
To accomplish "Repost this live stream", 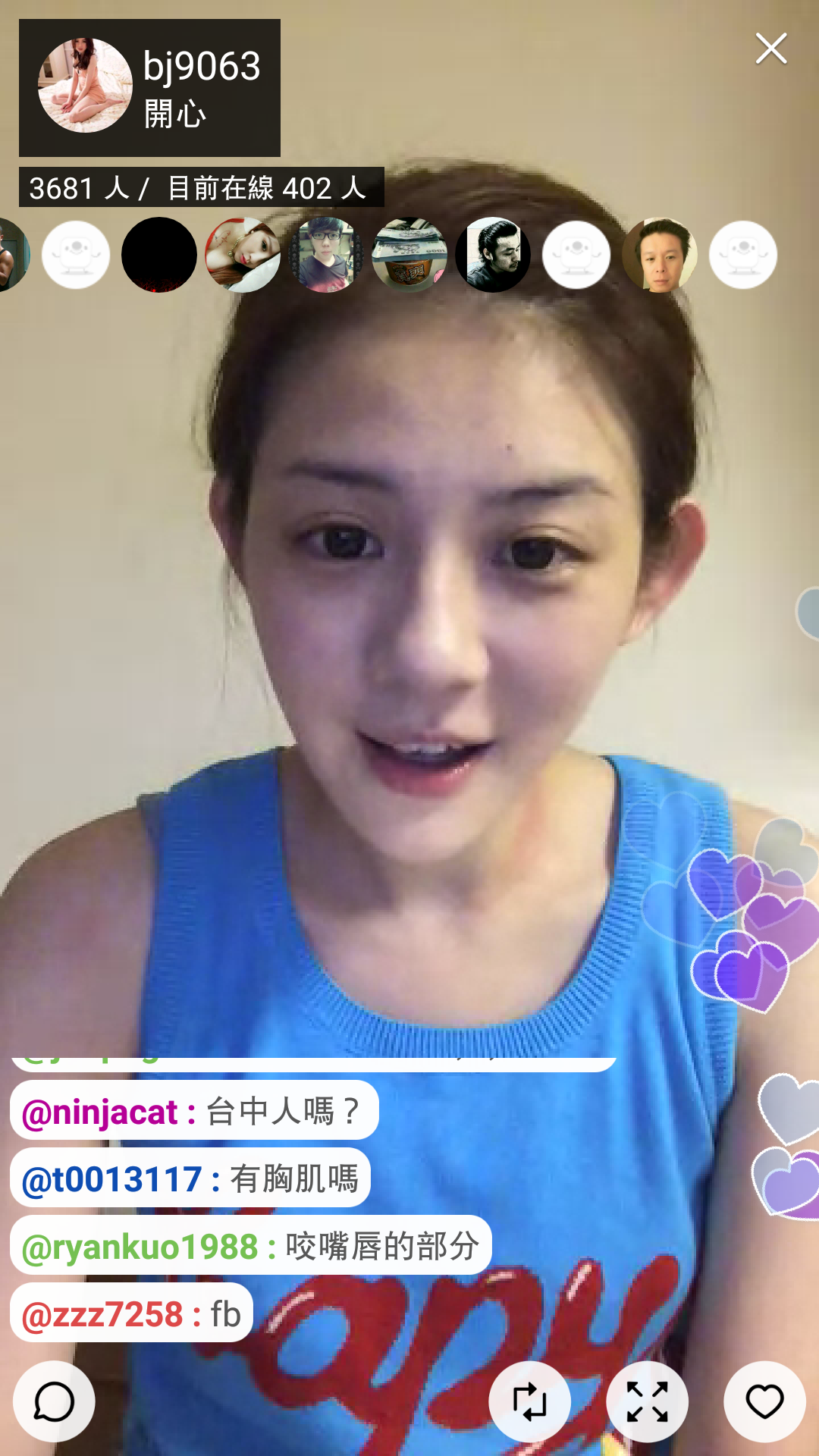I will tap(529, 1401).
